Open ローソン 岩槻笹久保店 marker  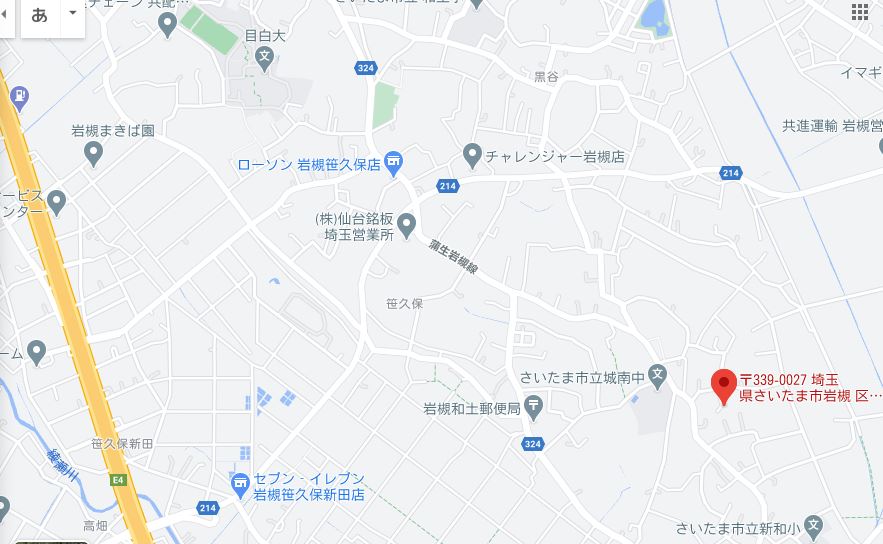point(393,161)
